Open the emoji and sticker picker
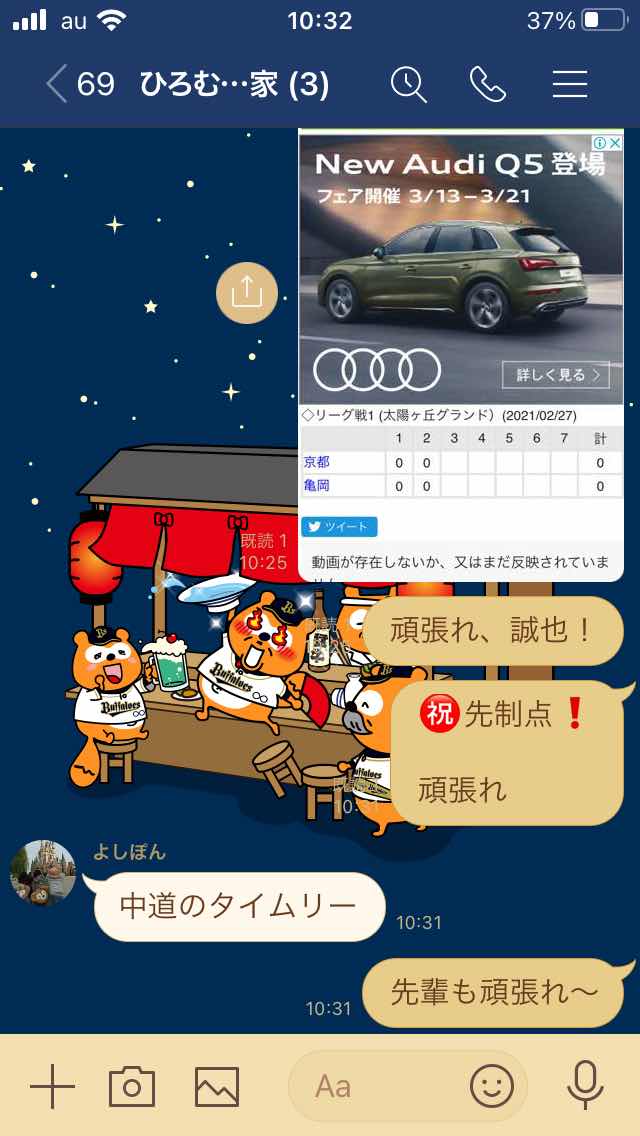The height and width of the screenshot is (1136, 640). pos(492,1086)
